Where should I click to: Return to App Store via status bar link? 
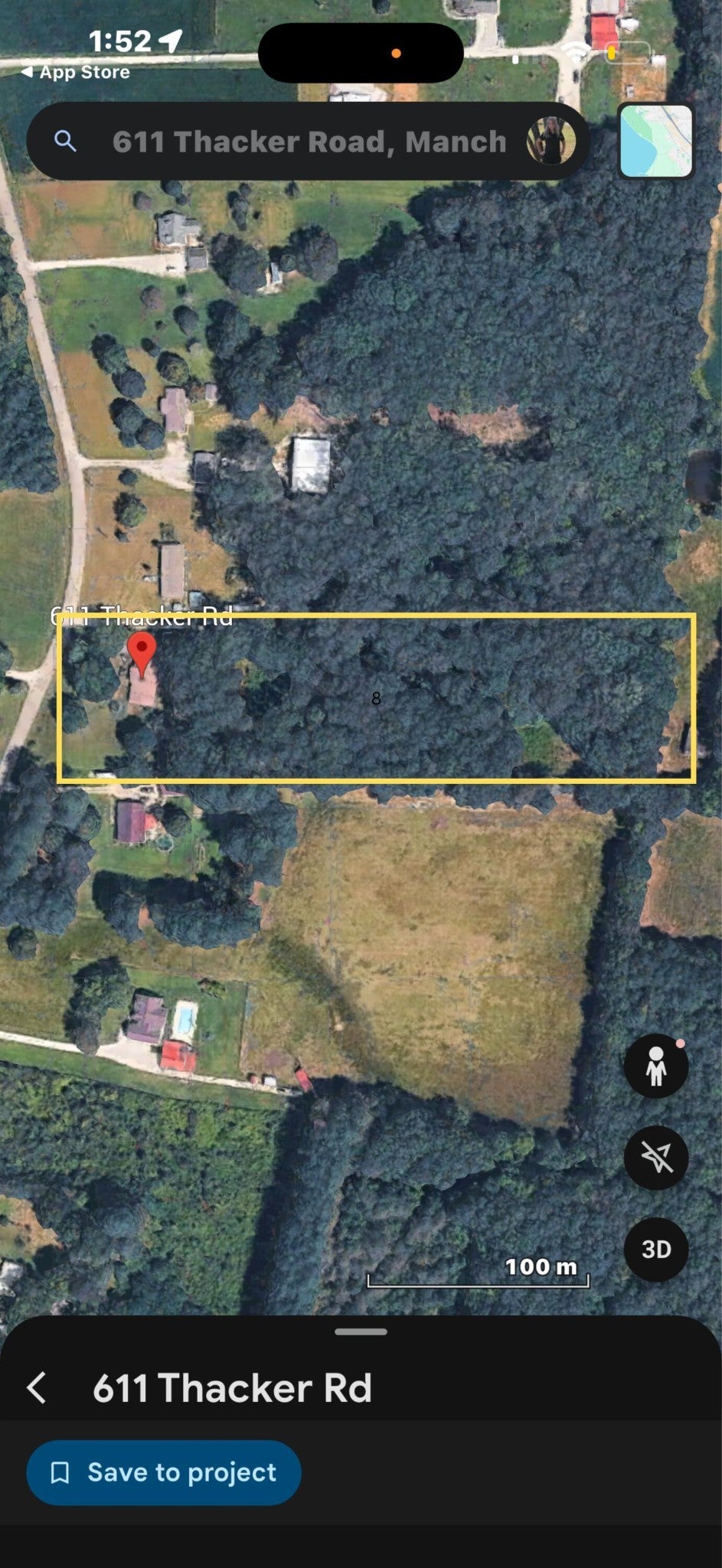coord(77,72)
